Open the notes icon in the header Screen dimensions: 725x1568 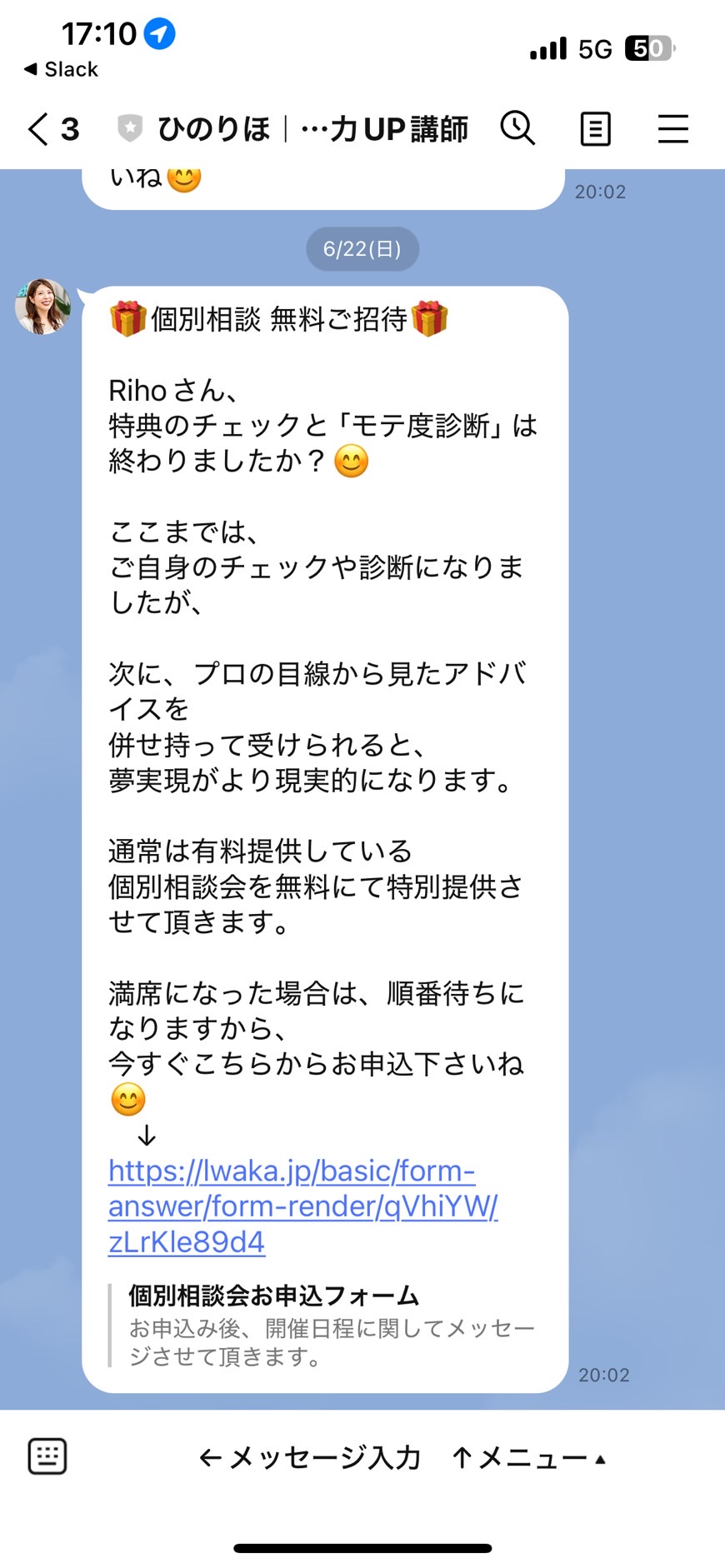[595, 129]
